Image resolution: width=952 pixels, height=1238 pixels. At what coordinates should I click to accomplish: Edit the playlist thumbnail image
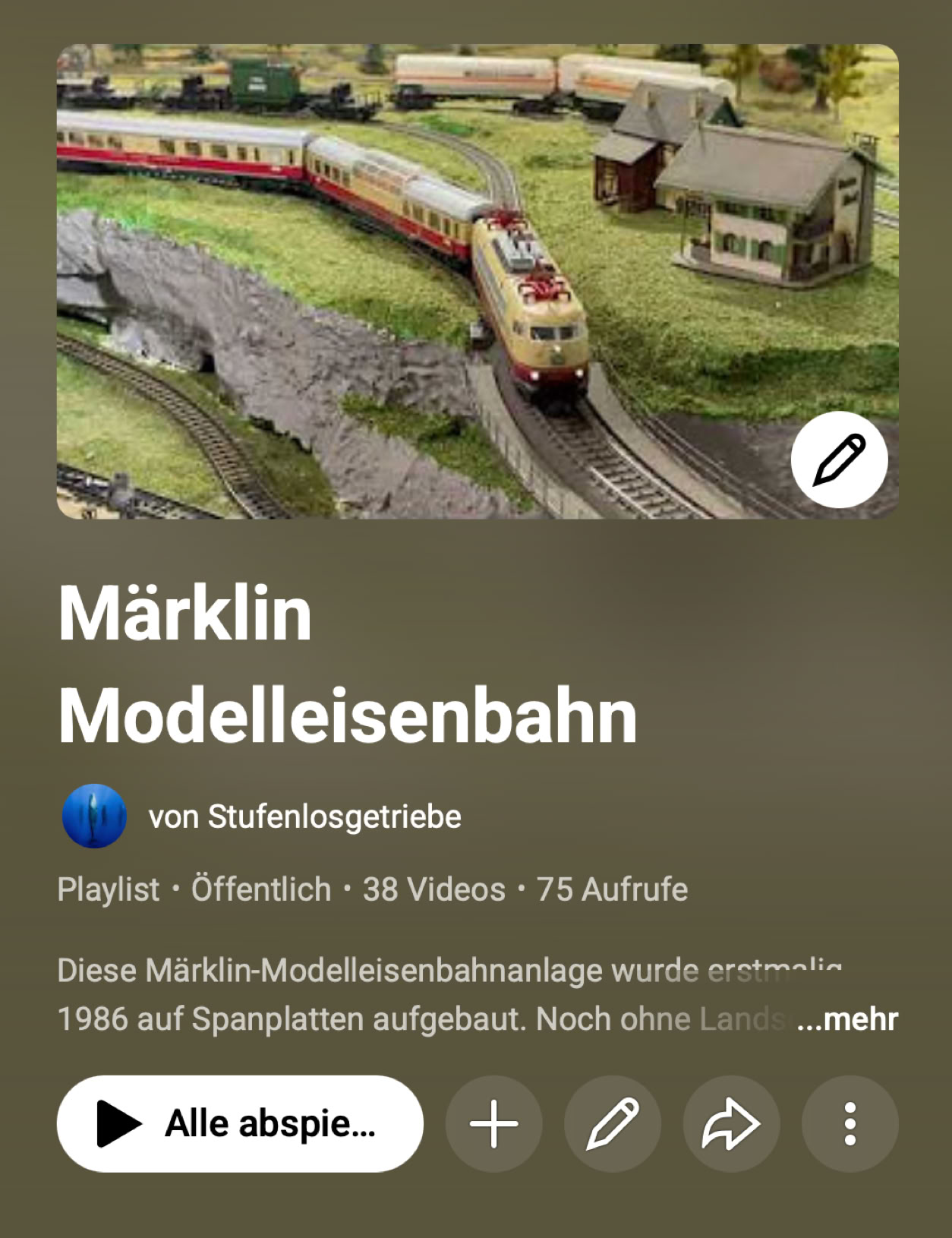pos(839,460)
